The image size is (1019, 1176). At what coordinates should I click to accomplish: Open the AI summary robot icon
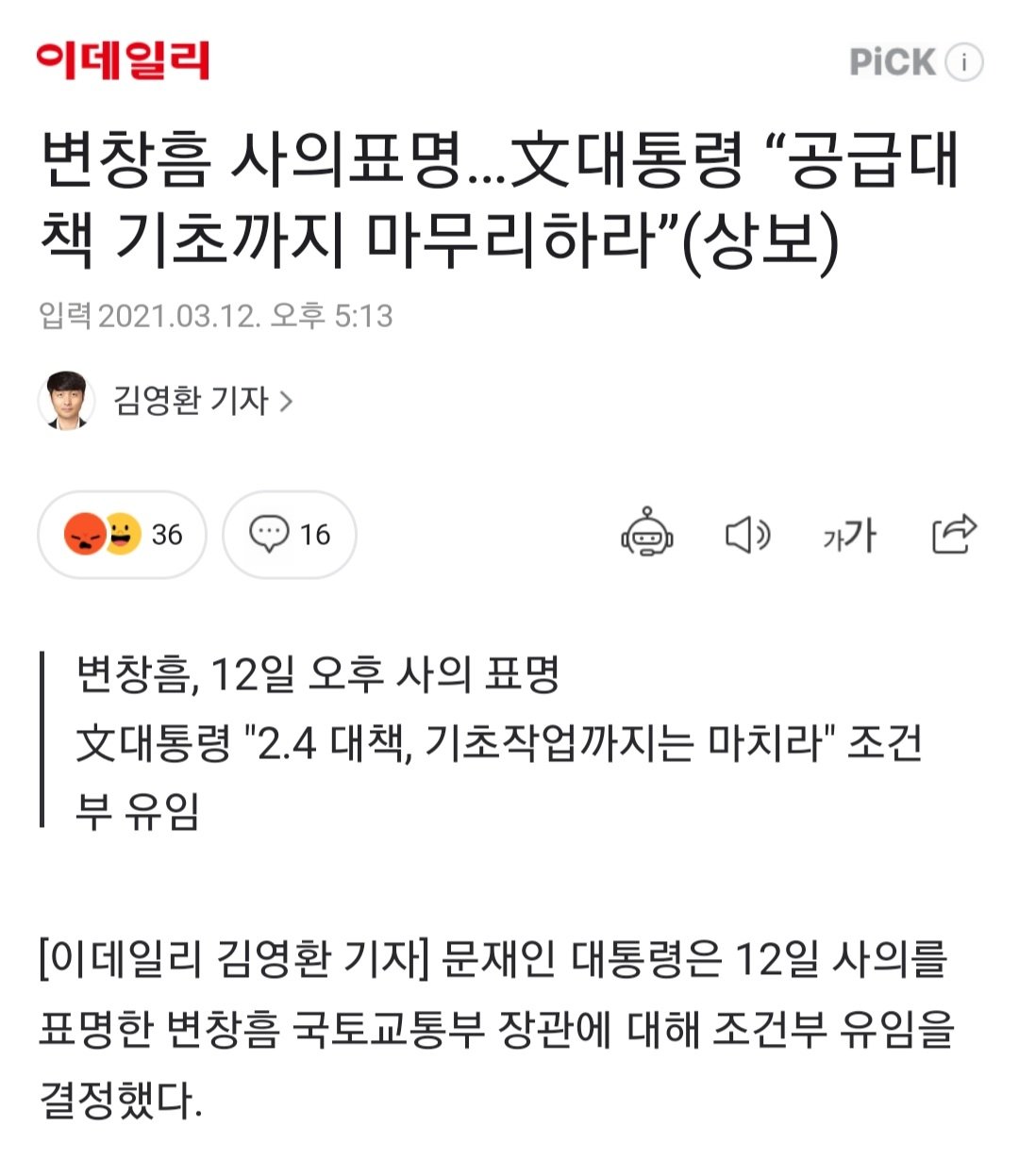tap(646, 534)
